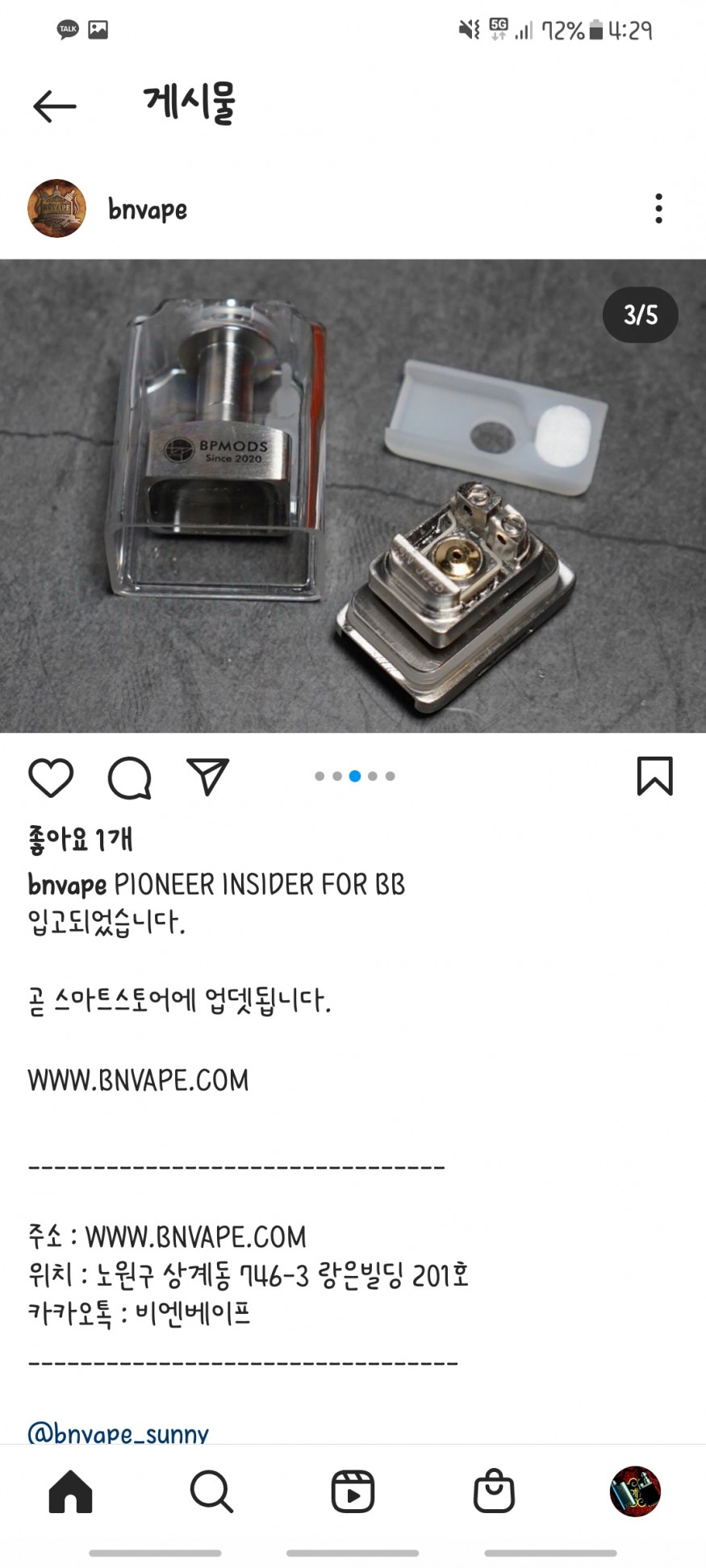Switch to the Reels tab
706x1568 pixels.
click(353, 1491)
